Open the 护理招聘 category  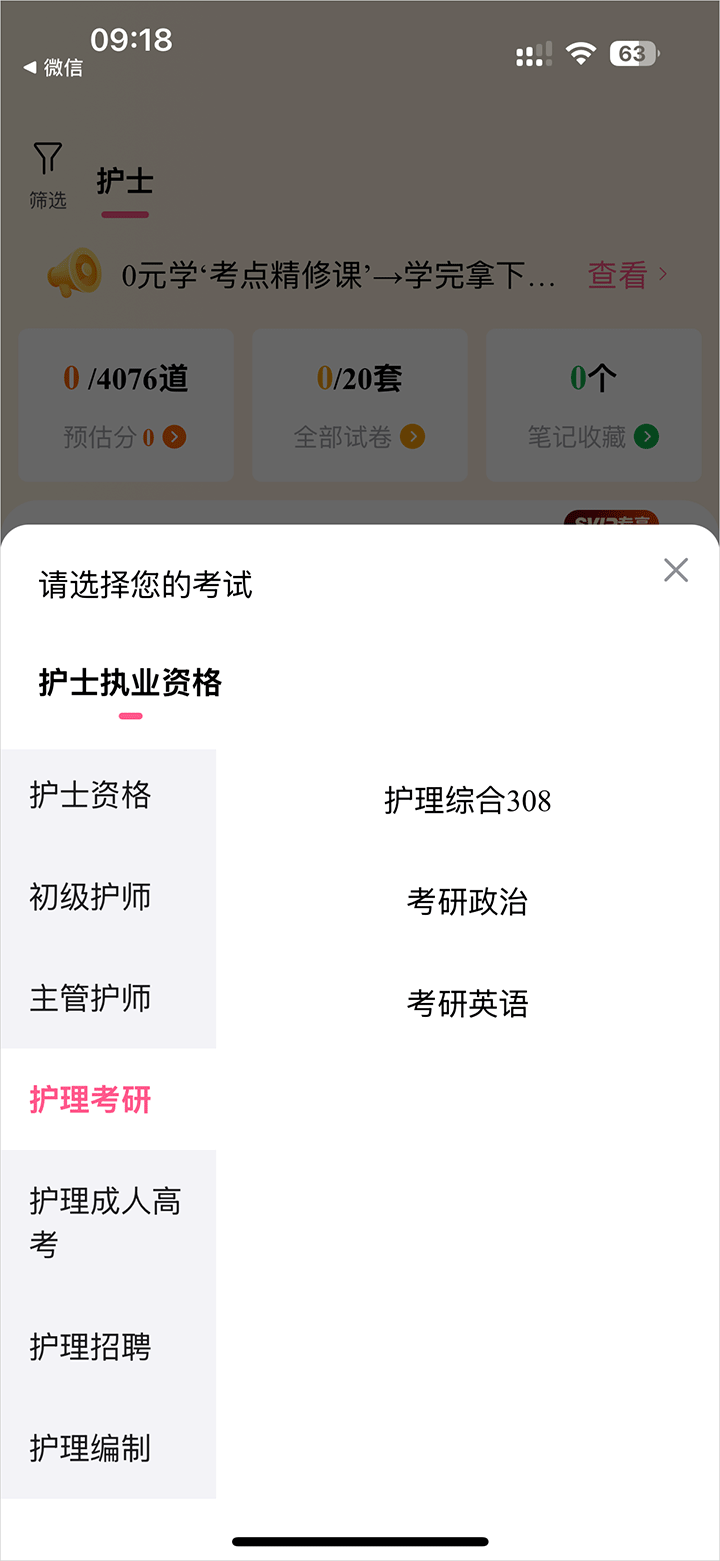[x=91, y=1347]
